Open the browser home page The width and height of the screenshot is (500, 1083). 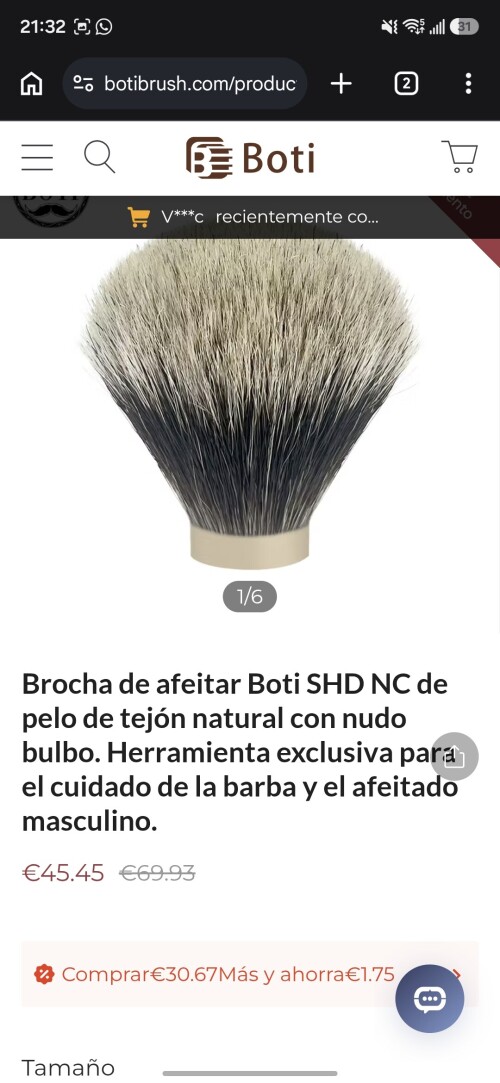coord(32,84)
